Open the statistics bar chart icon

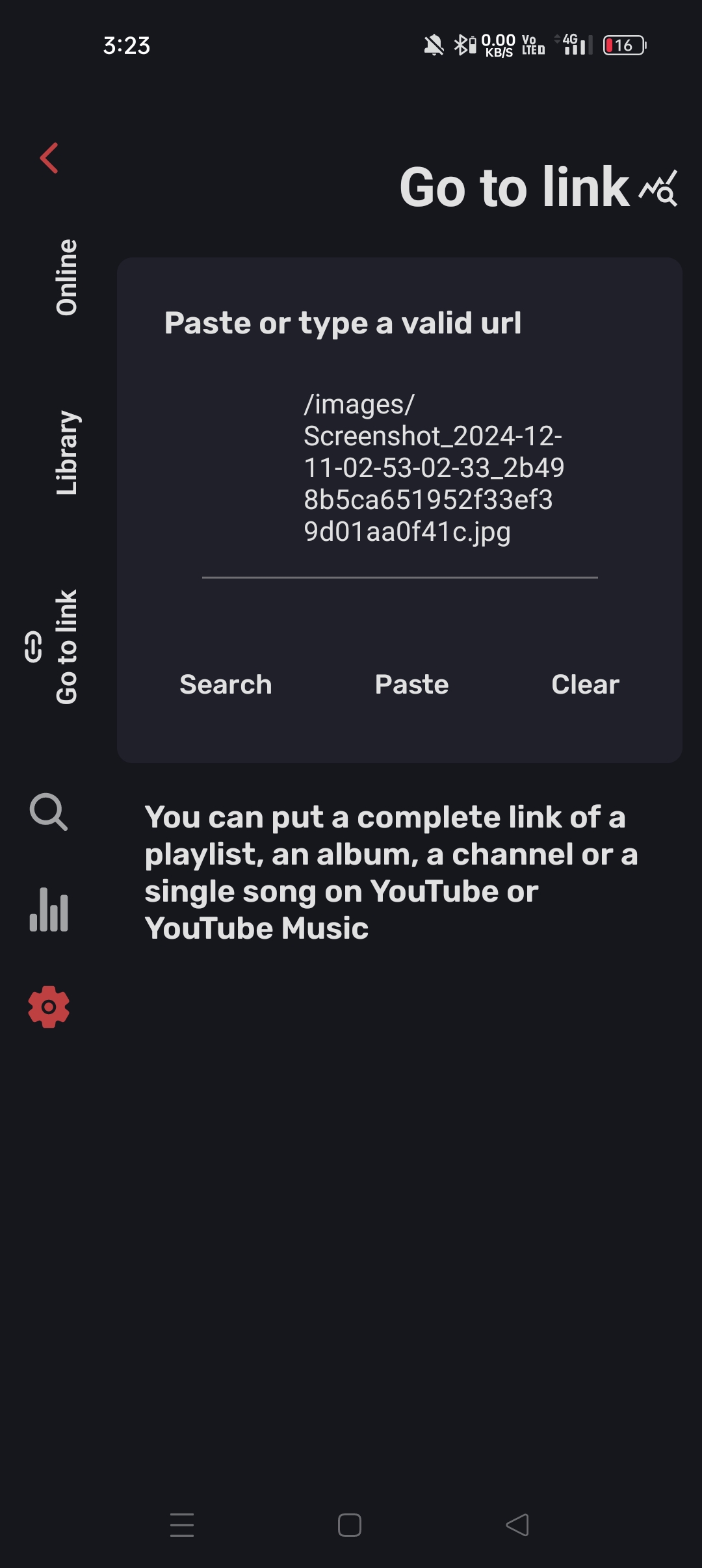tap(49, 909)
